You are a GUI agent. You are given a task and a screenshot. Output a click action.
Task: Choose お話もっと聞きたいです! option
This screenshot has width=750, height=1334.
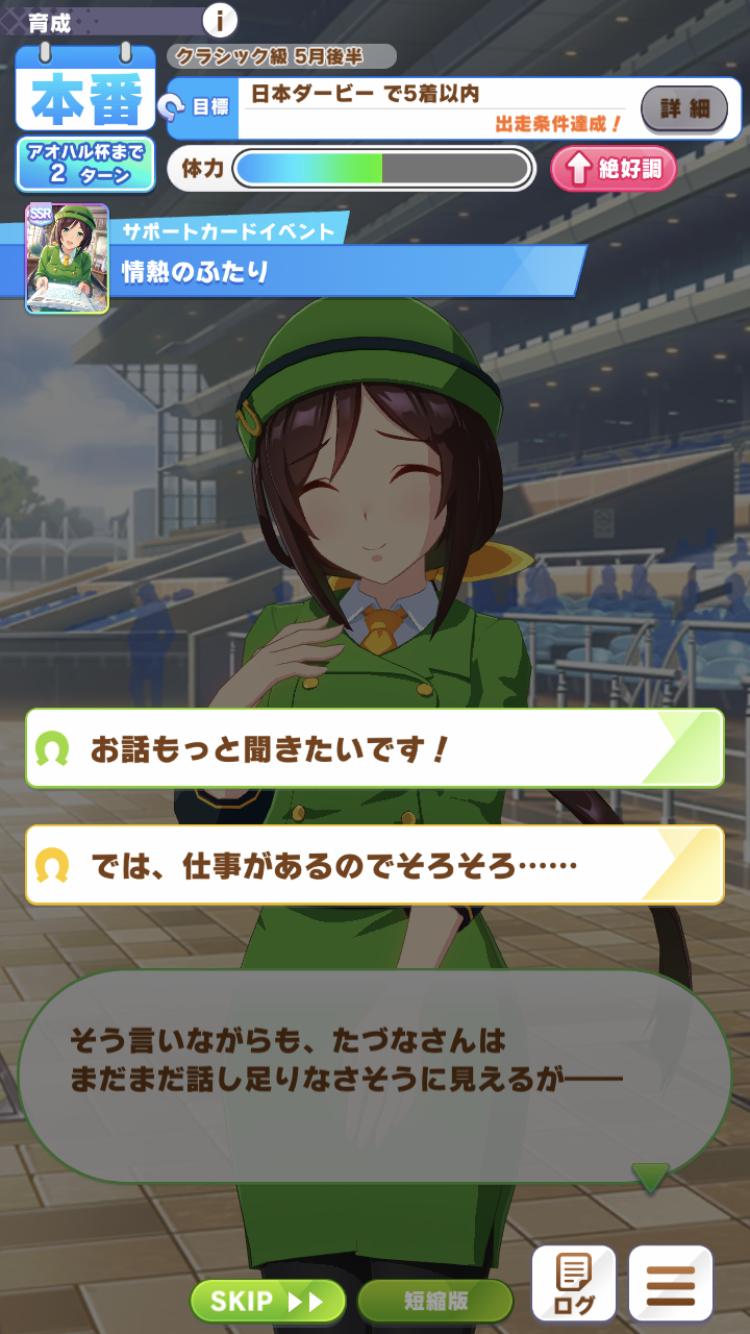pyautogui.click(x=374, y=749)
